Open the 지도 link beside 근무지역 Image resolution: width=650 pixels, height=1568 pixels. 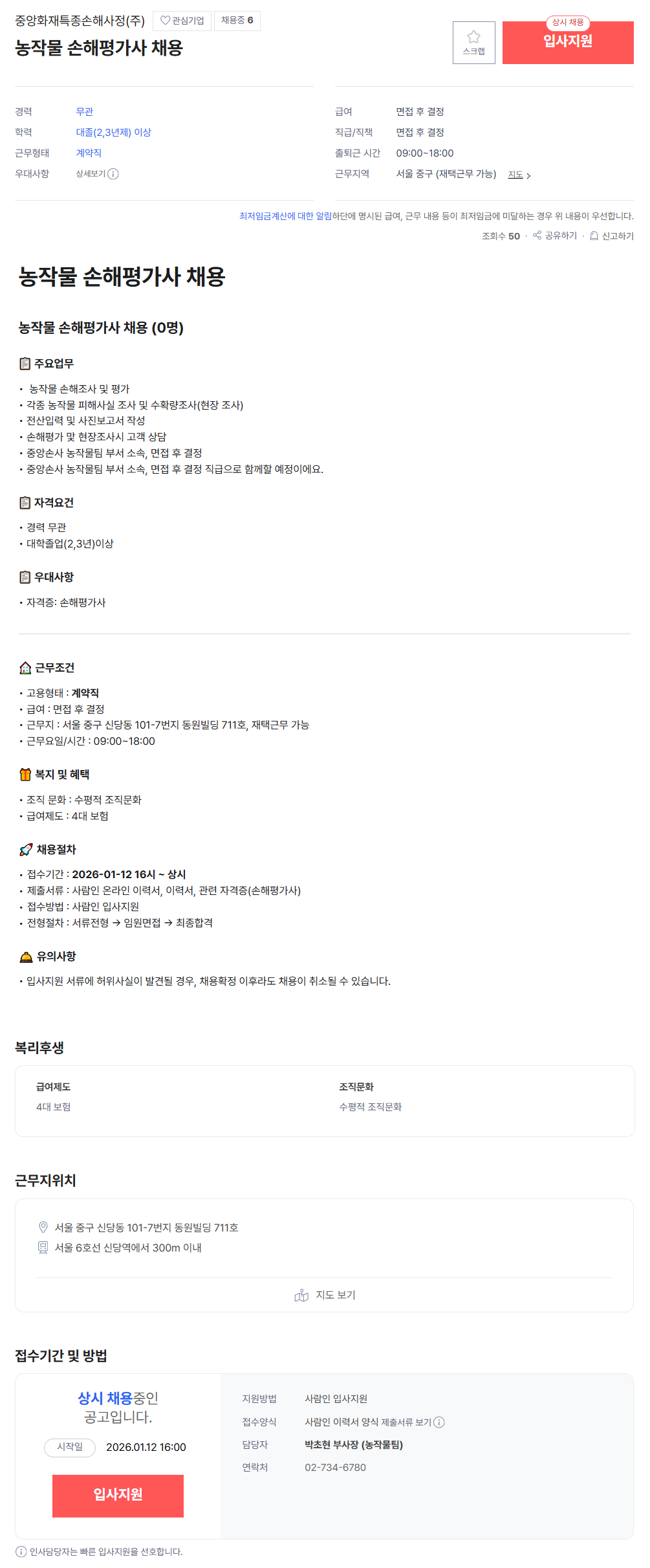[519, 175]
